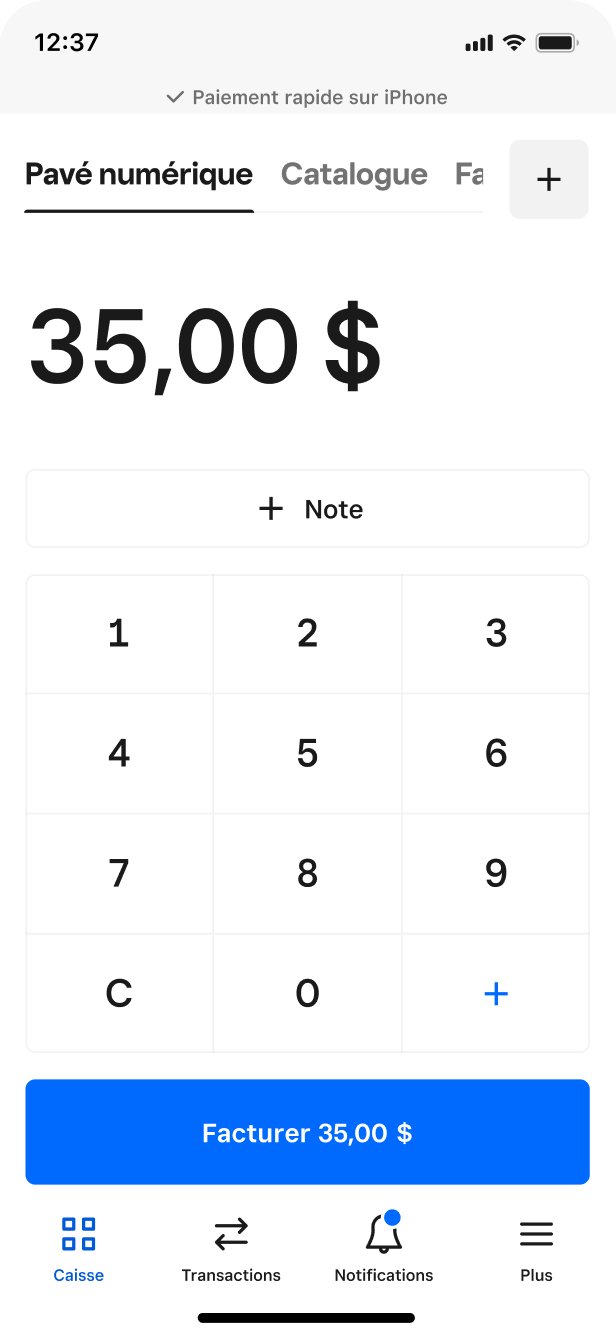616x1334 pixels.
Task: Open the Transactions tab
Action: point(231,1248)
